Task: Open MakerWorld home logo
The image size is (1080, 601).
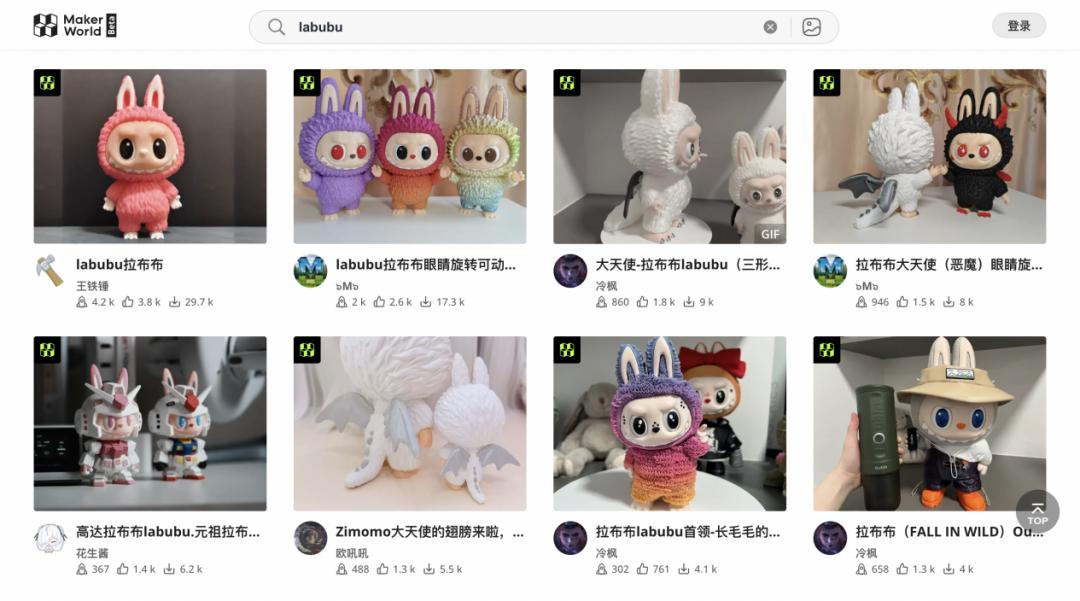Action: click(x=75, y=25)
